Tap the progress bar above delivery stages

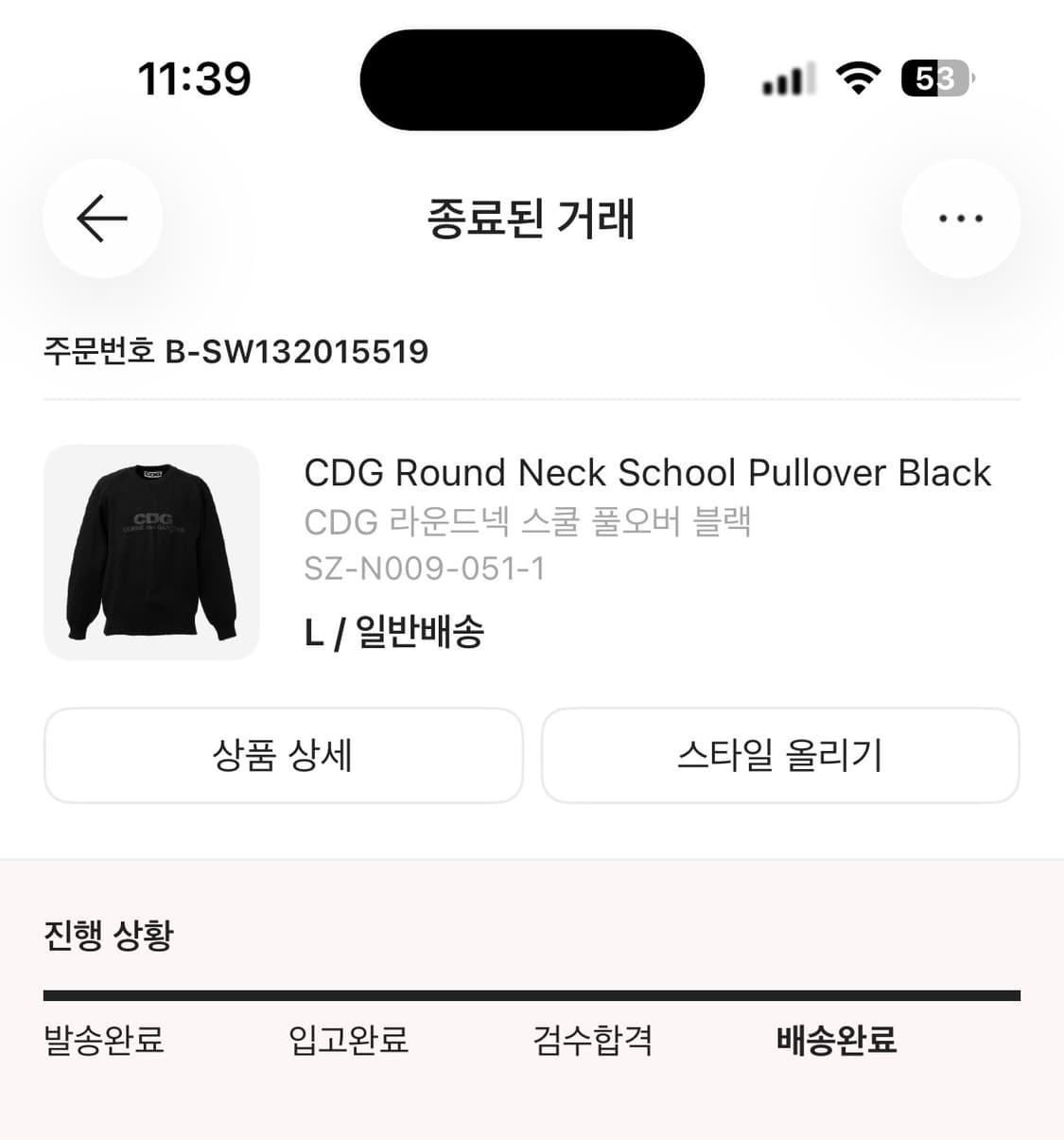532,993
